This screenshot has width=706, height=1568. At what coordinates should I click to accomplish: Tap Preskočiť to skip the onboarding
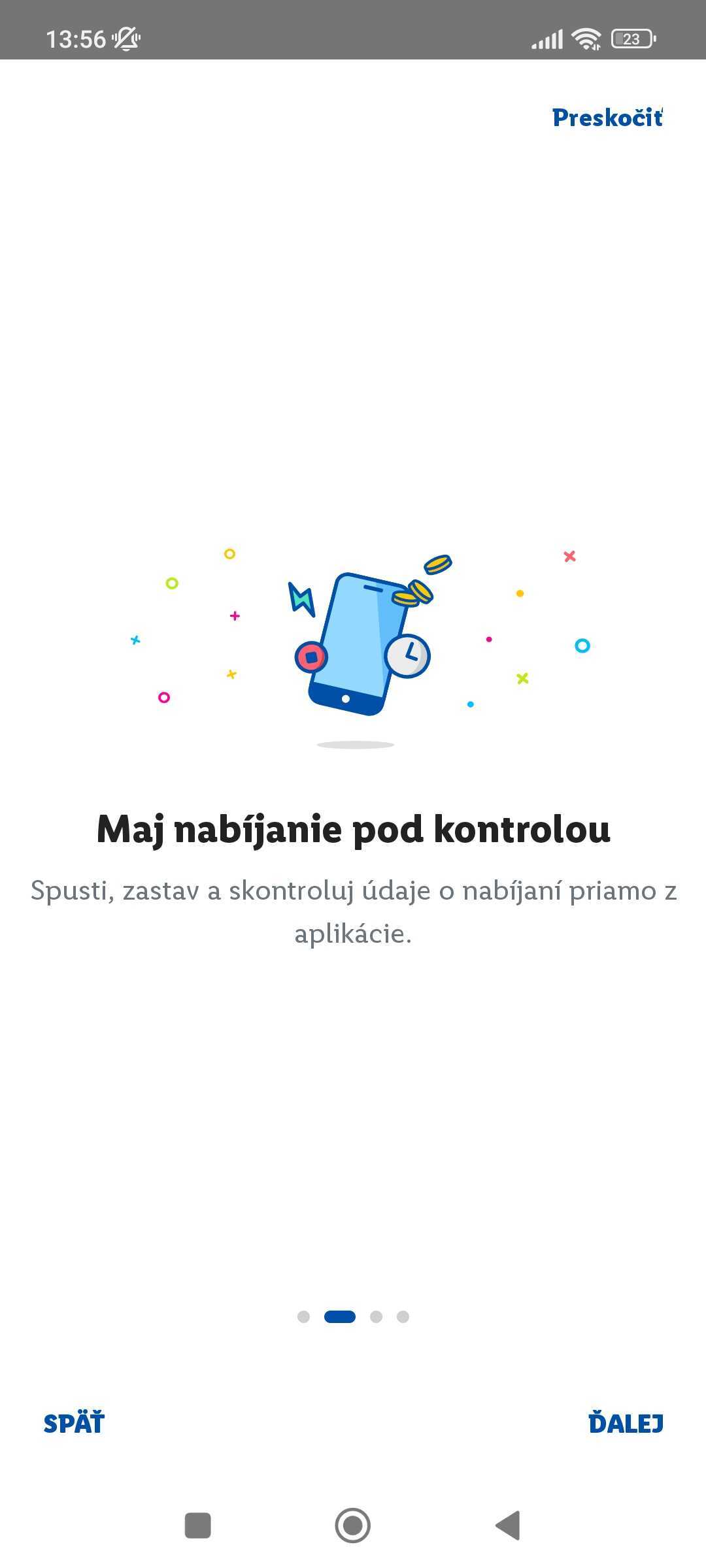[x=607, y=118]
